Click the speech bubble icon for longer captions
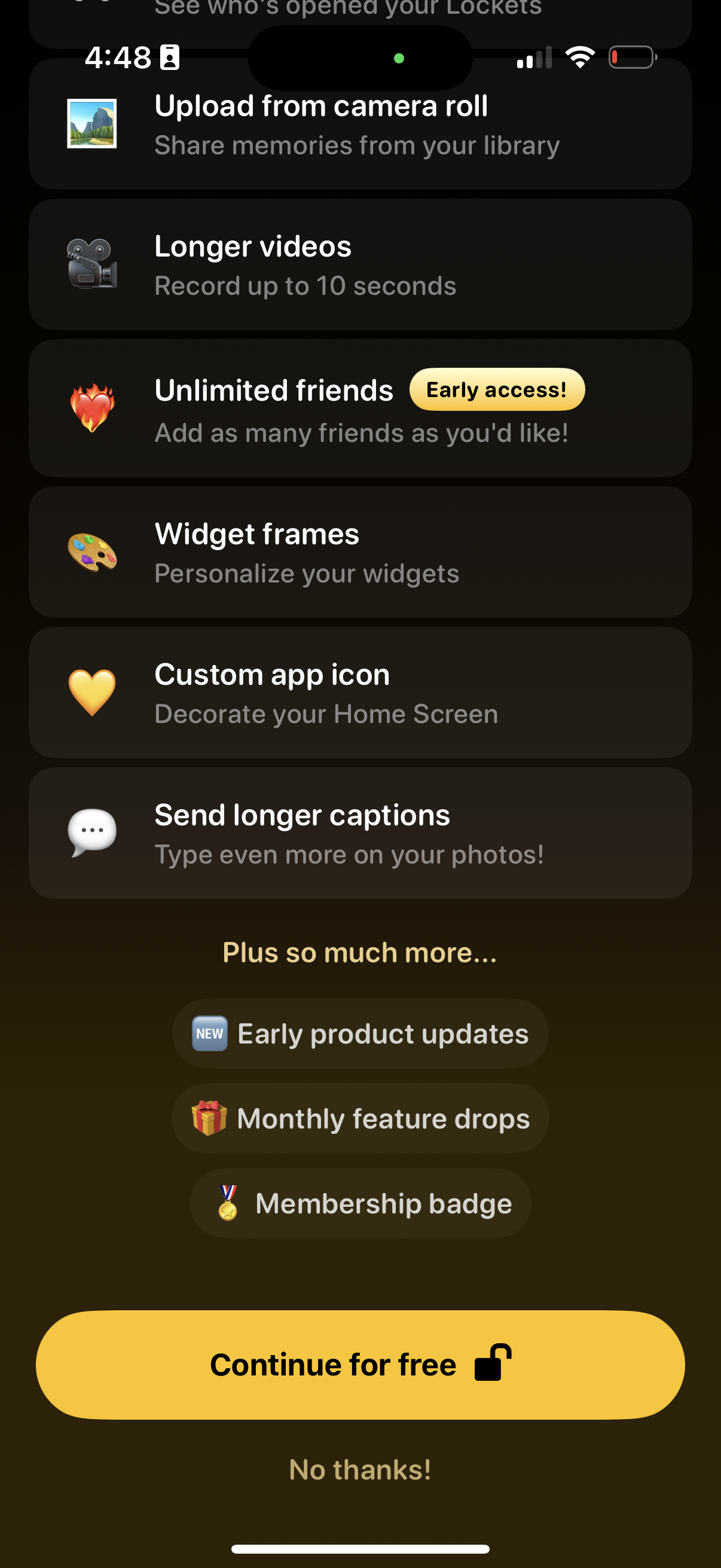The height and width of the screenshot is (1568, 721). [91, 833]
